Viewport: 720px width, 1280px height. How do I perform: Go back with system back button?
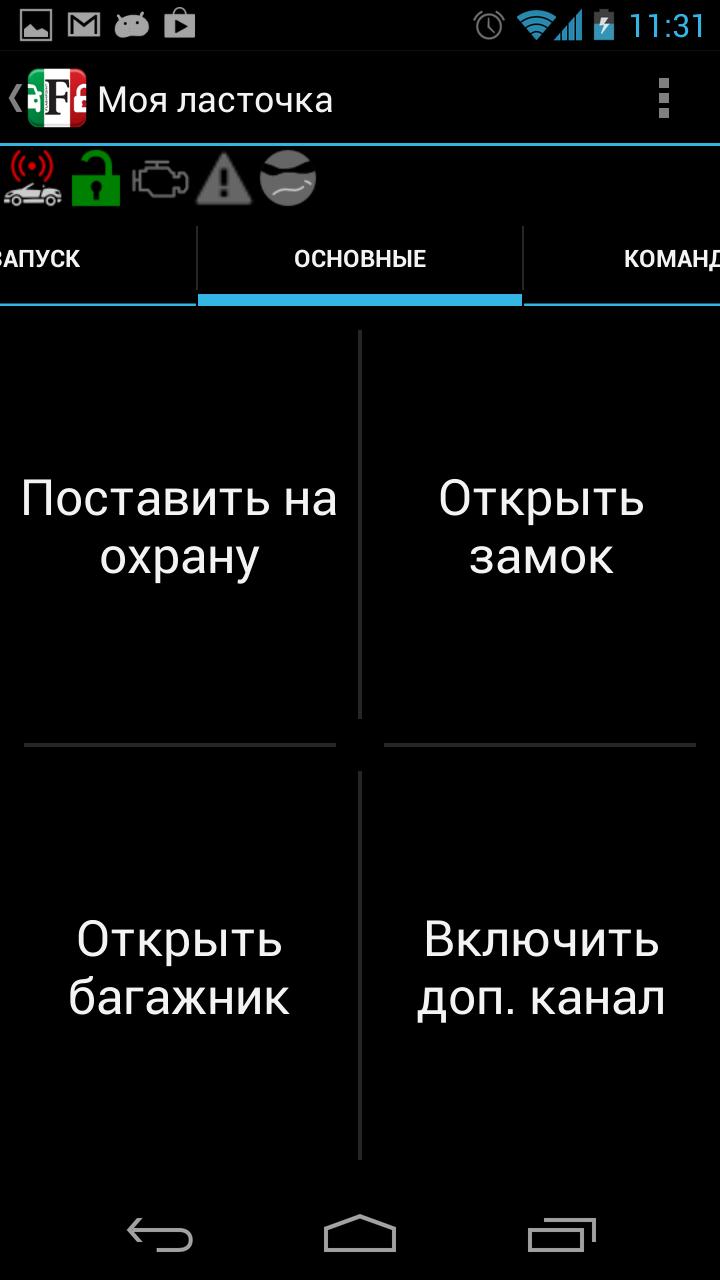pyautogui.click(x=160, y=1236)
